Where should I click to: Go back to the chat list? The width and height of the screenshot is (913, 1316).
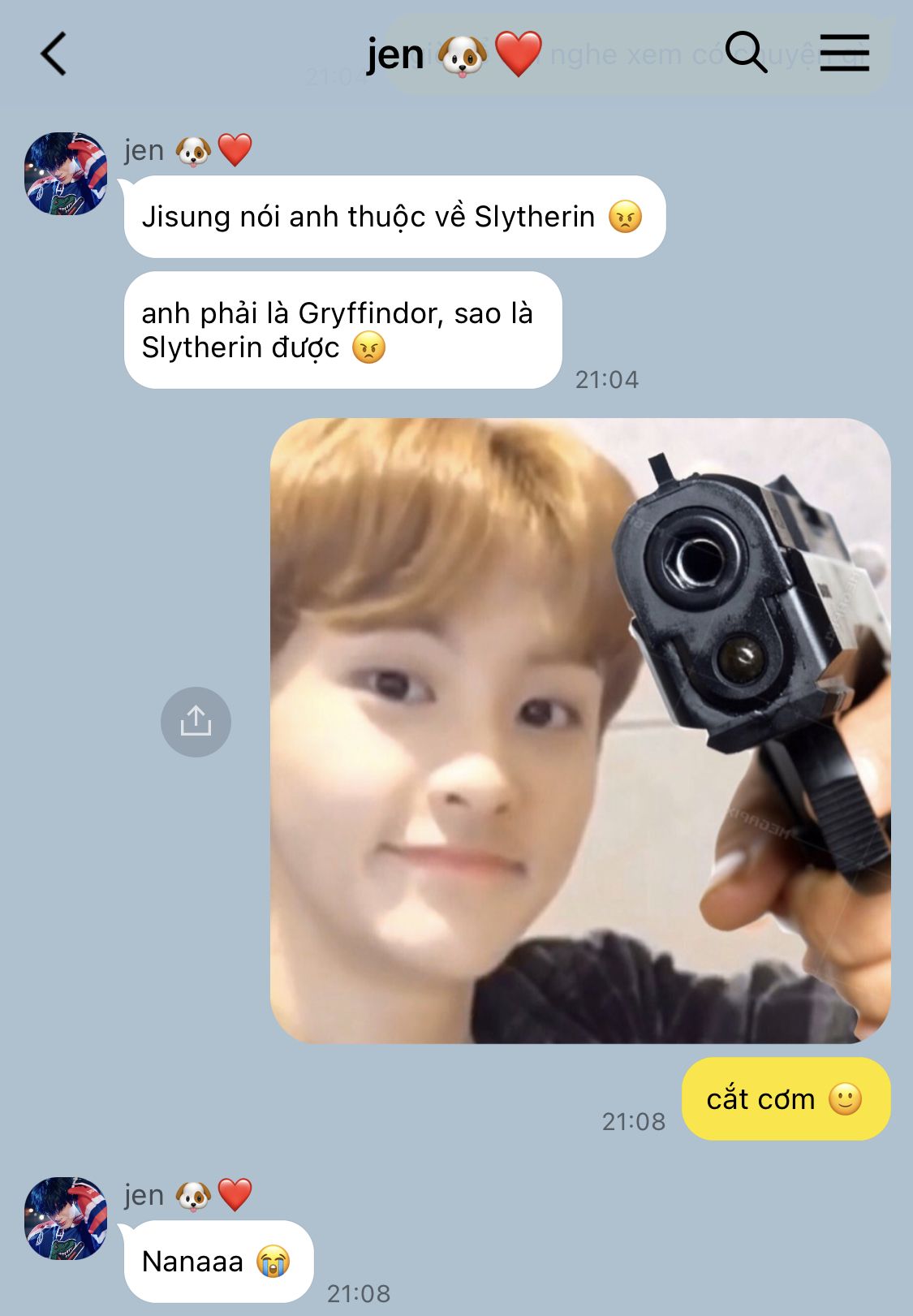click(x=54, y=54)
